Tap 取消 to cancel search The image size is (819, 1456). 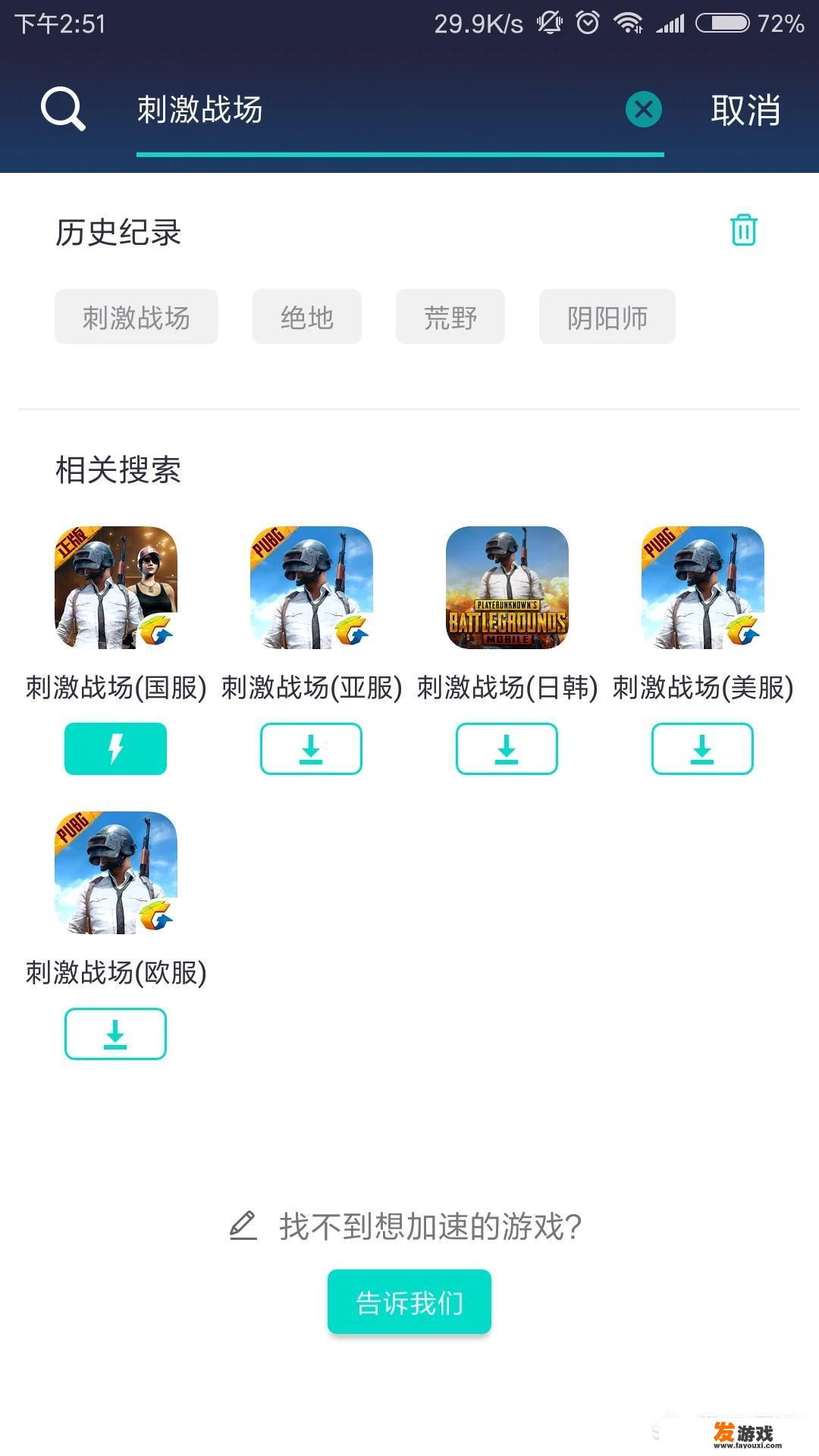tap(745, 110)
